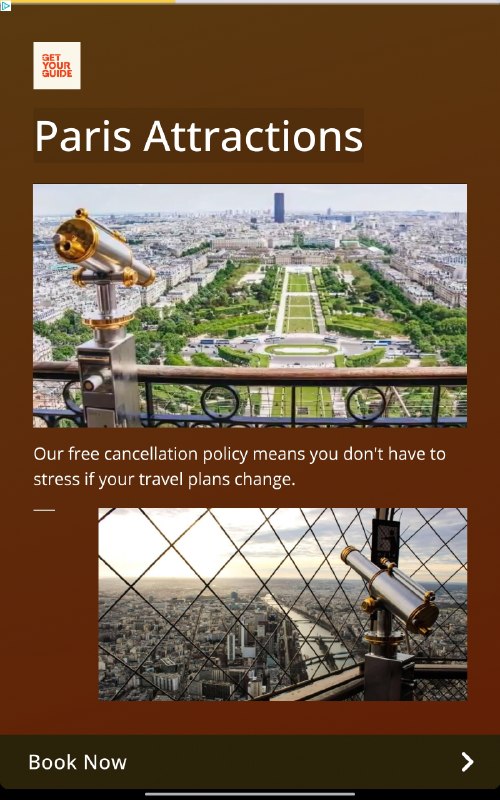
Task: Tap the Book Now button
Action: tap(250, 762)
